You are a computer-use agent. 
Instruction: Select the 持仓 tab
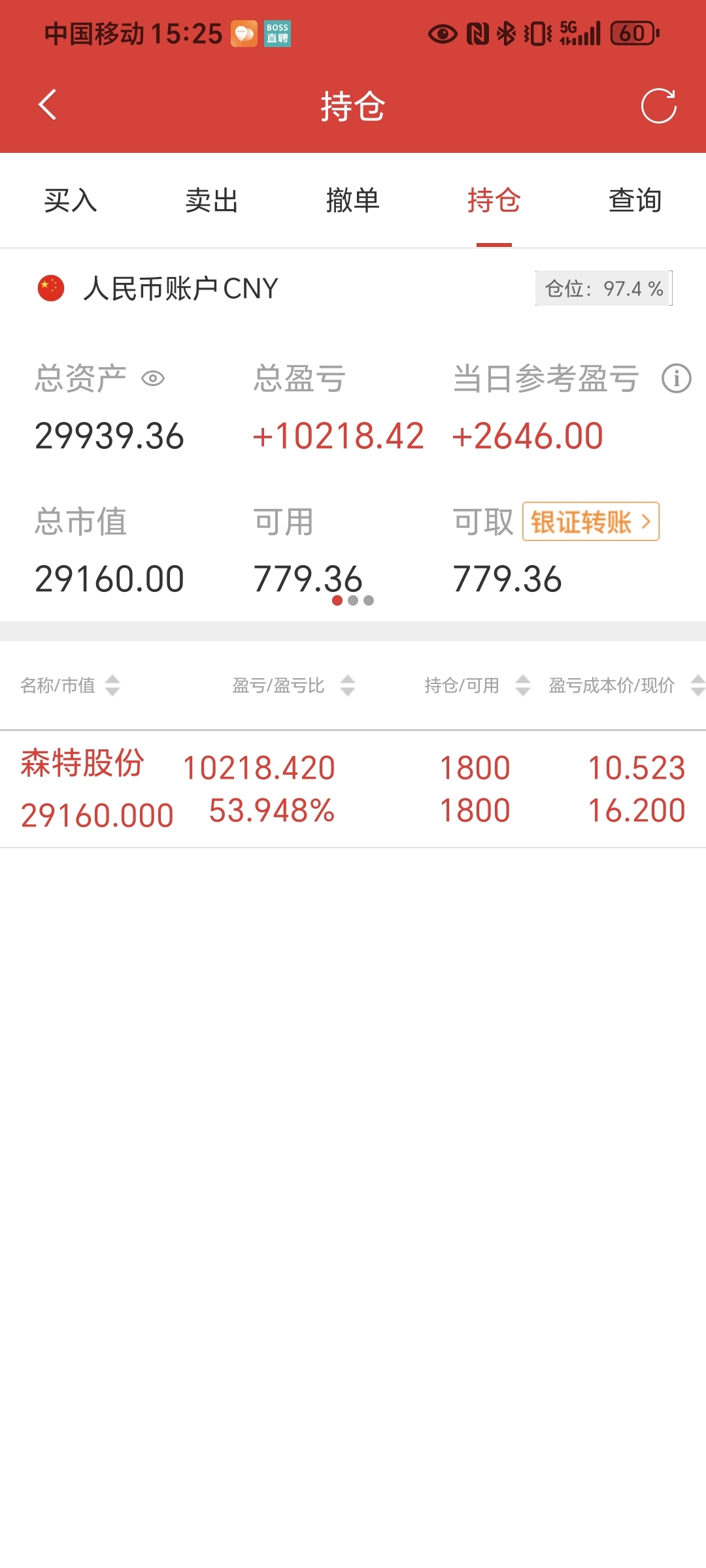[x=494, y=200]
